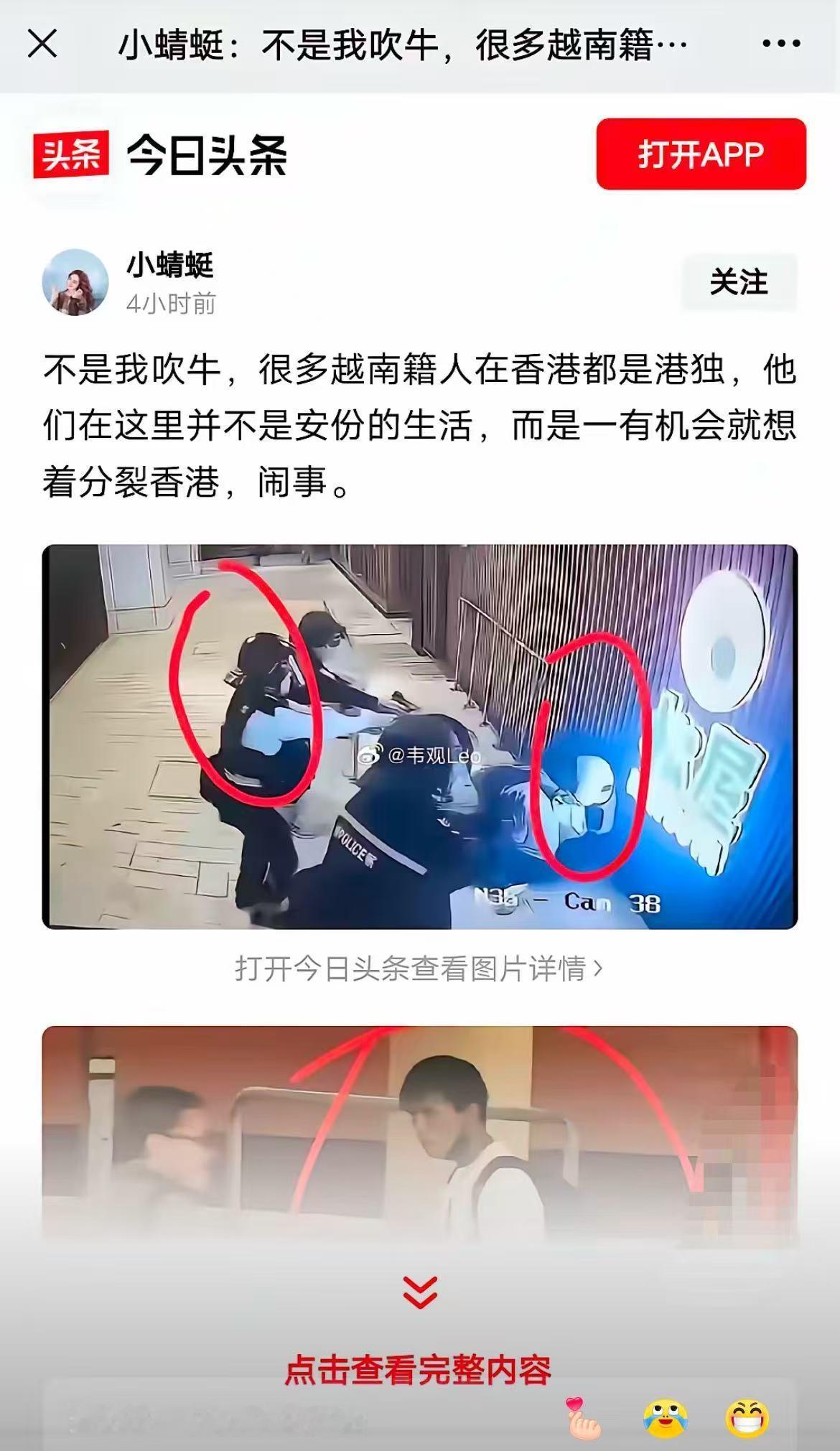Select the article body text paragraph

click(420, 424)
